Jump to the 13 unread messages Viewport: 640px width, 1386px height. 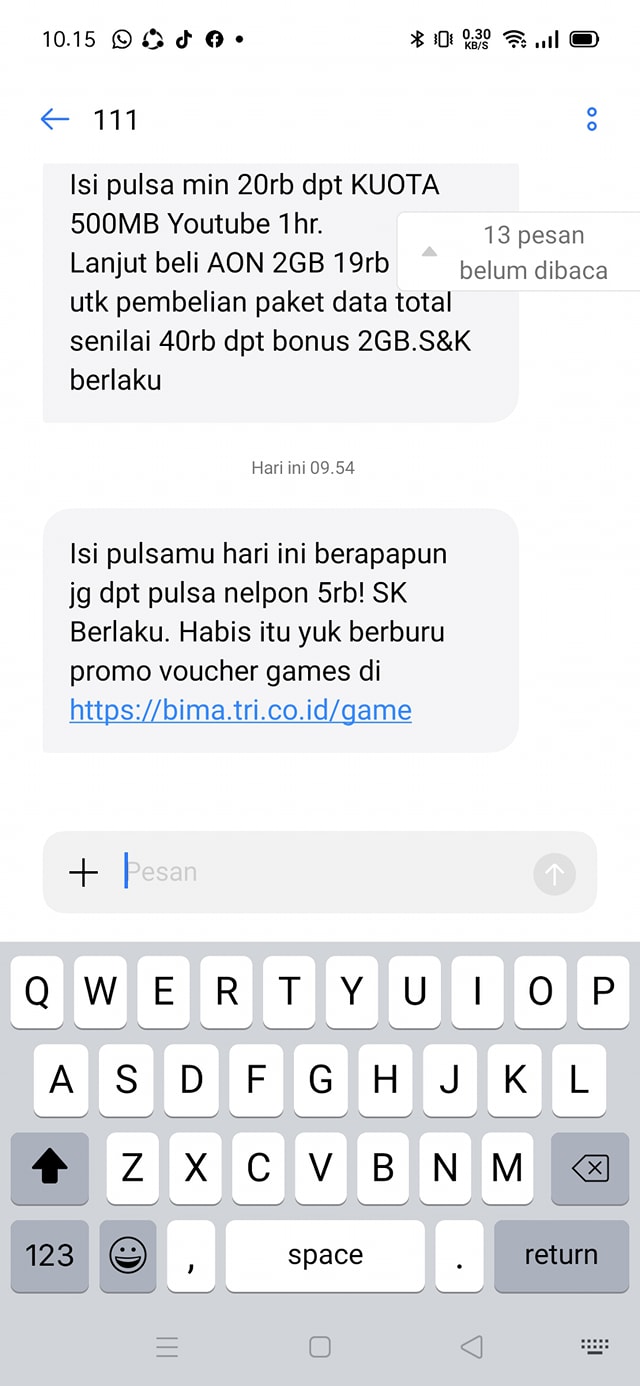coord(520,252)
